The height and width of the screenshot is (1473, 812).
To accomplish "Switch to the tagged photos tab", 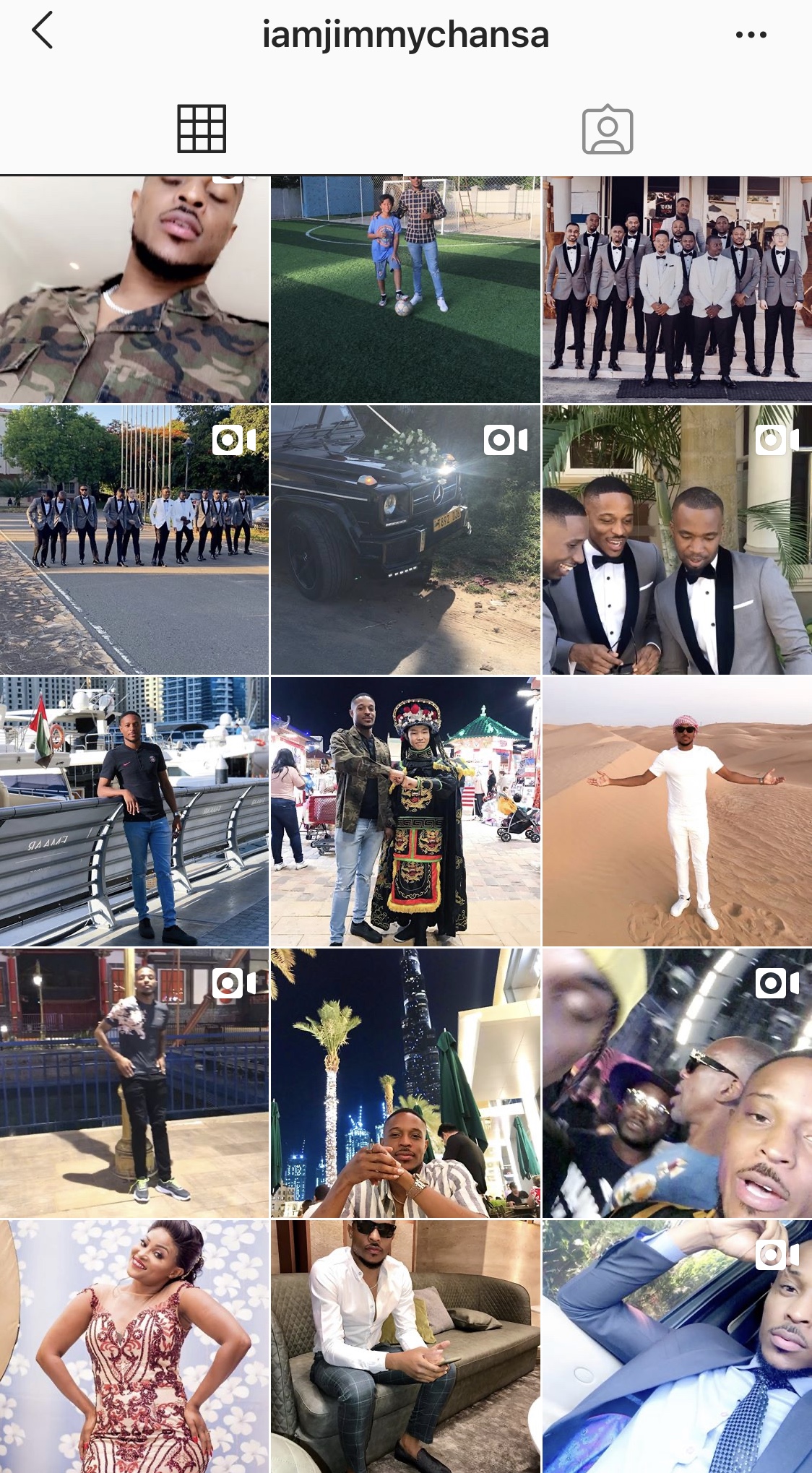I will (x=608, y=130).
